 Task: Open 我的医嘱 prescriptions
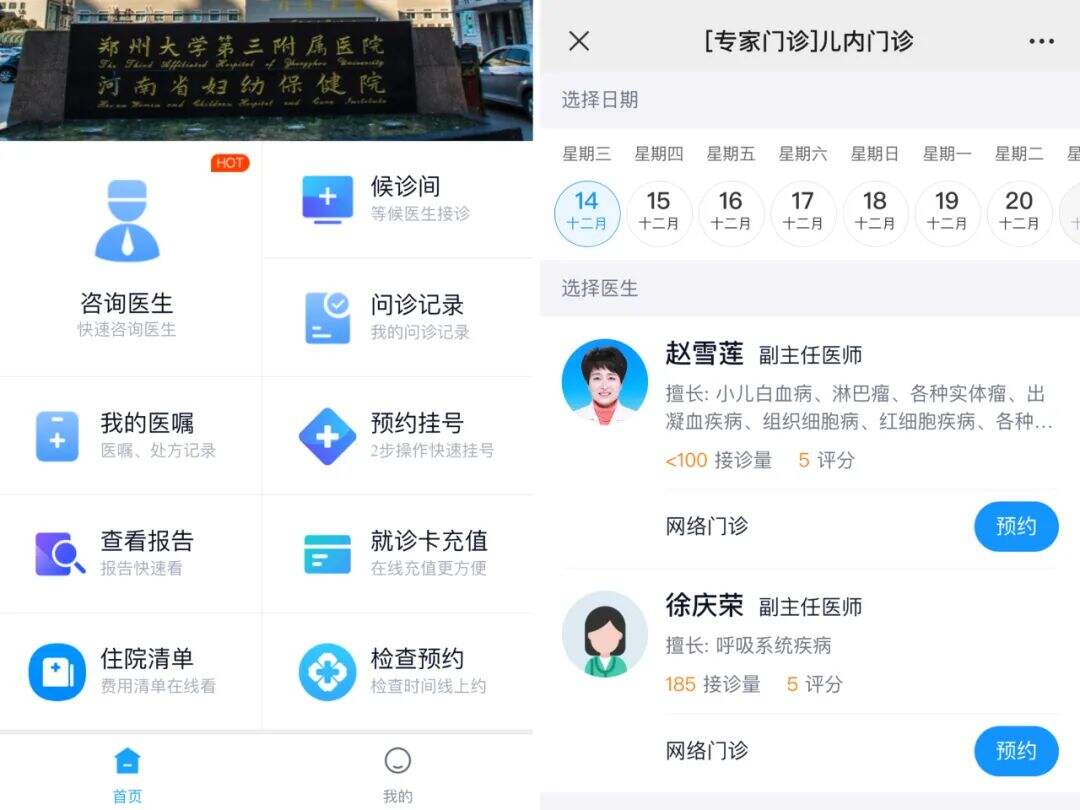coord(125,435)
